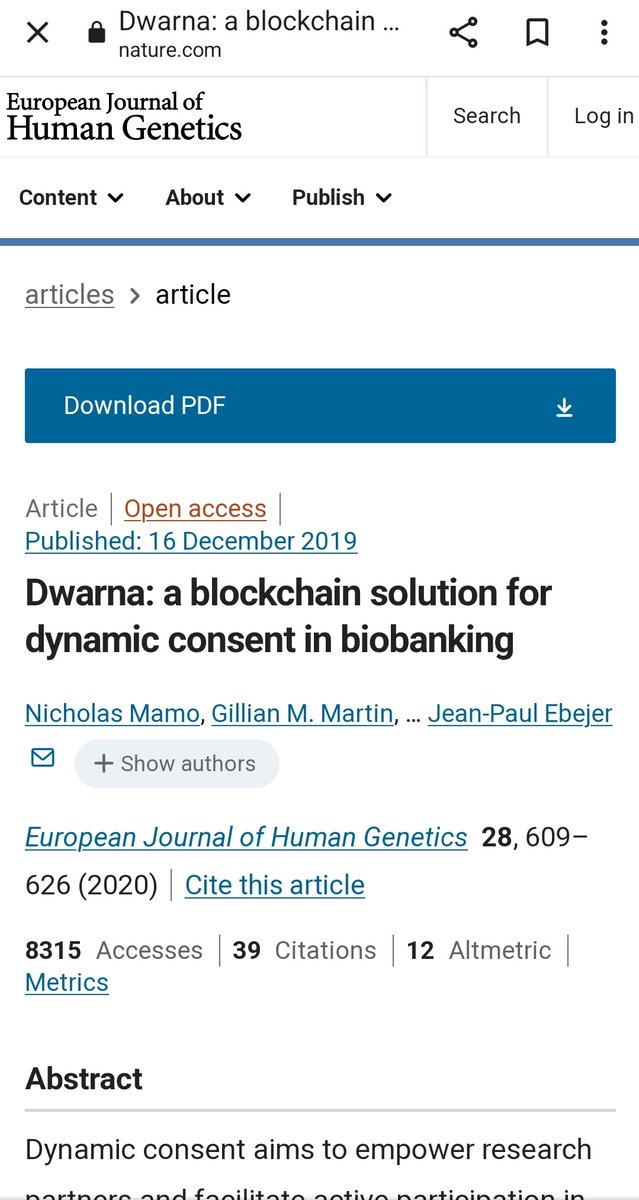Open the Published 16 December 2019 link
The image size is (639, 1200).
click(x=191, y=541)
